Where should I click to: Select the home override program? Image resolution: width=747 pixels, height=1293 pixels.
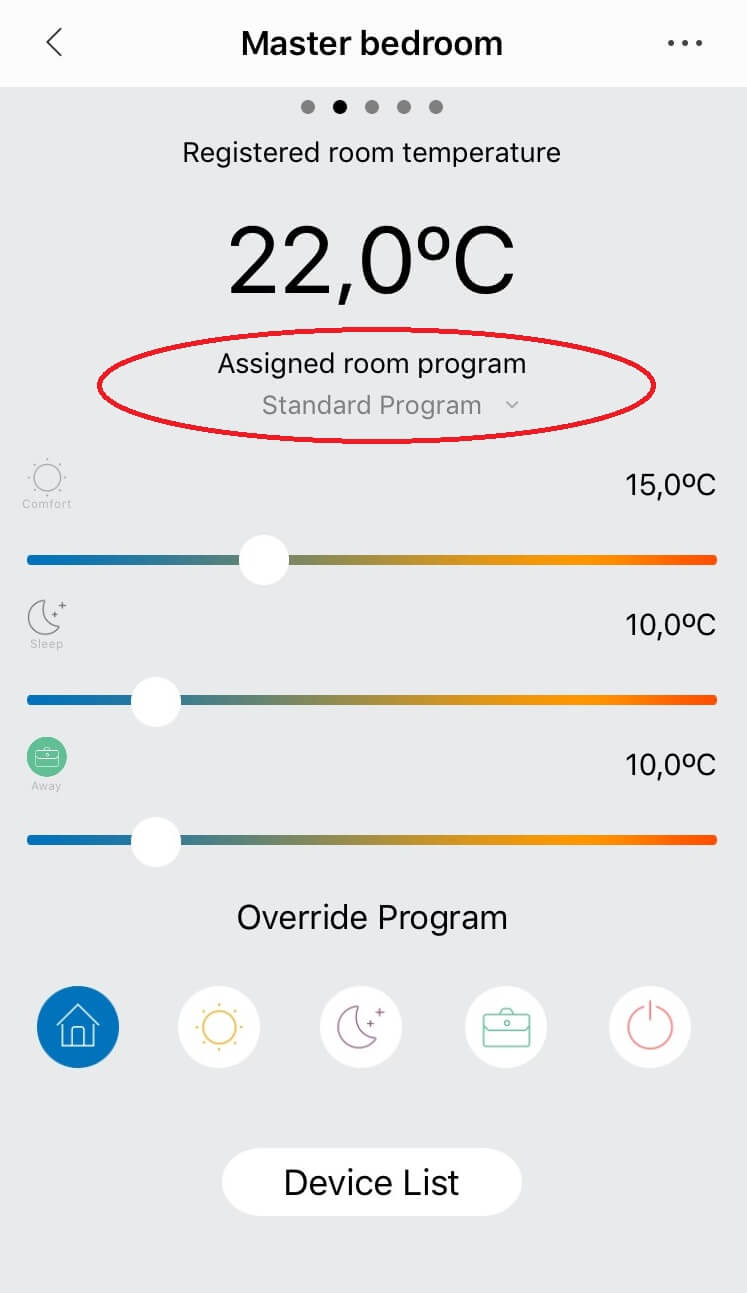[78, 1027]
